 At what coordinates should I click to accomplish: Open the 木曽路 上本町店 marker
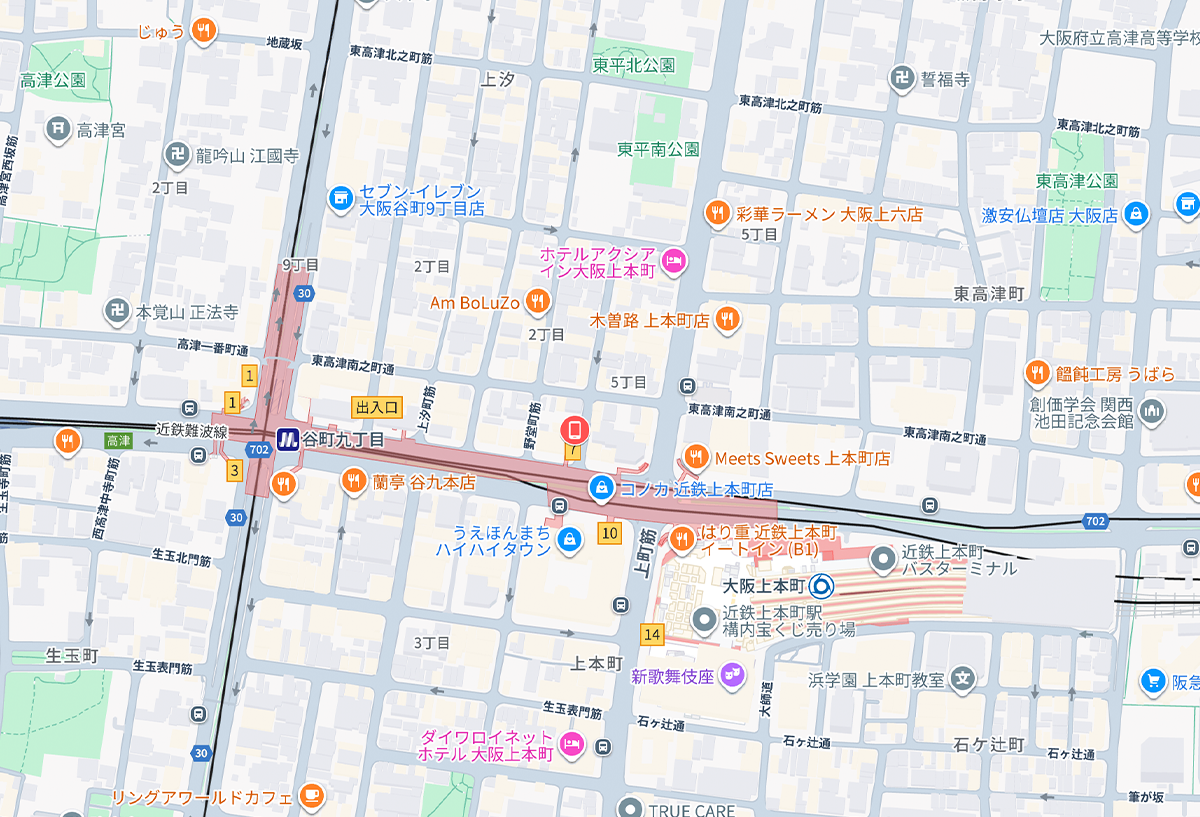tap(727, 320)
